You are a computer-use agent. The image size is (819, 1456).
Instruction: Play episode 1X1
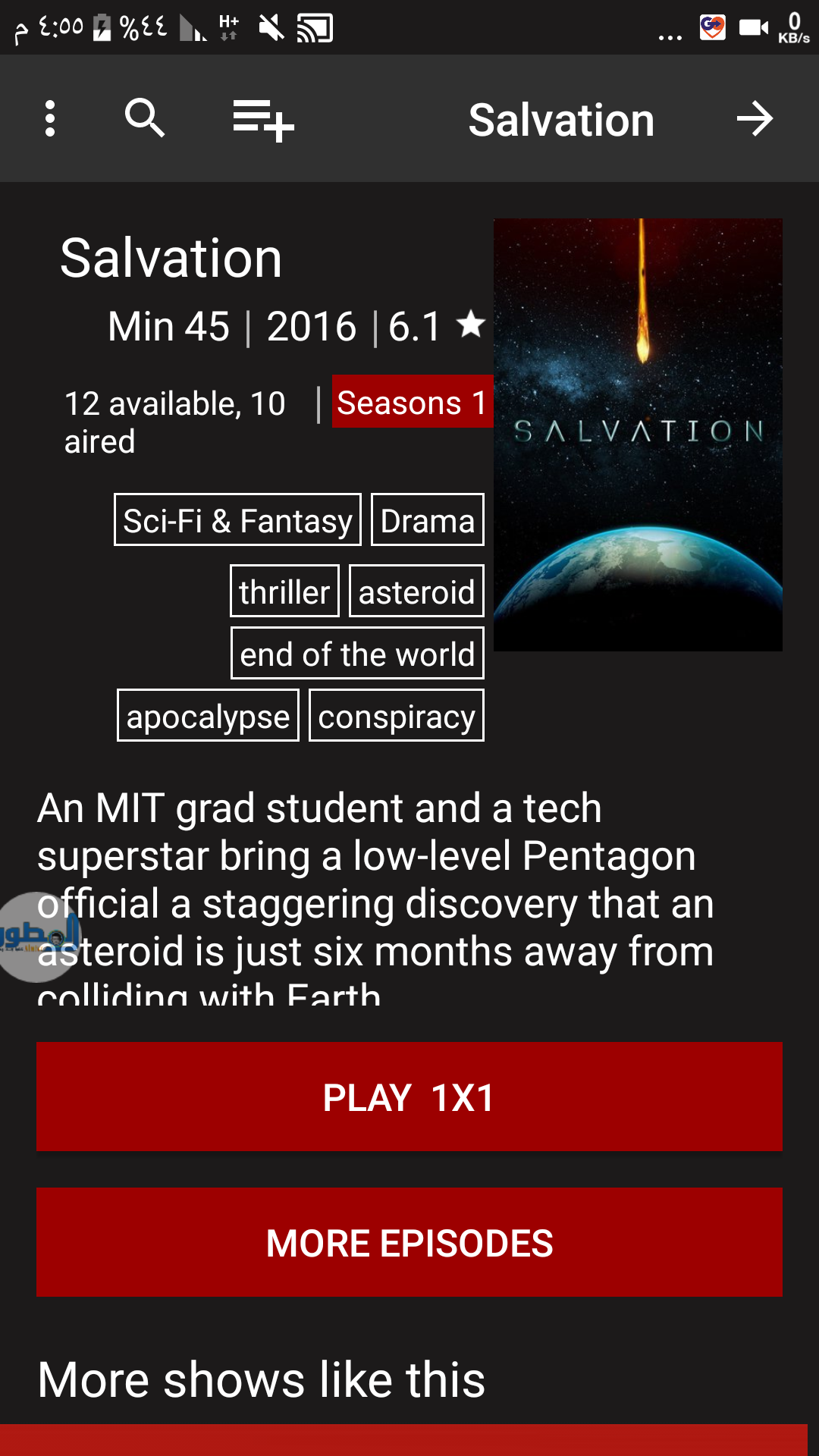(x=409, y=1097)
